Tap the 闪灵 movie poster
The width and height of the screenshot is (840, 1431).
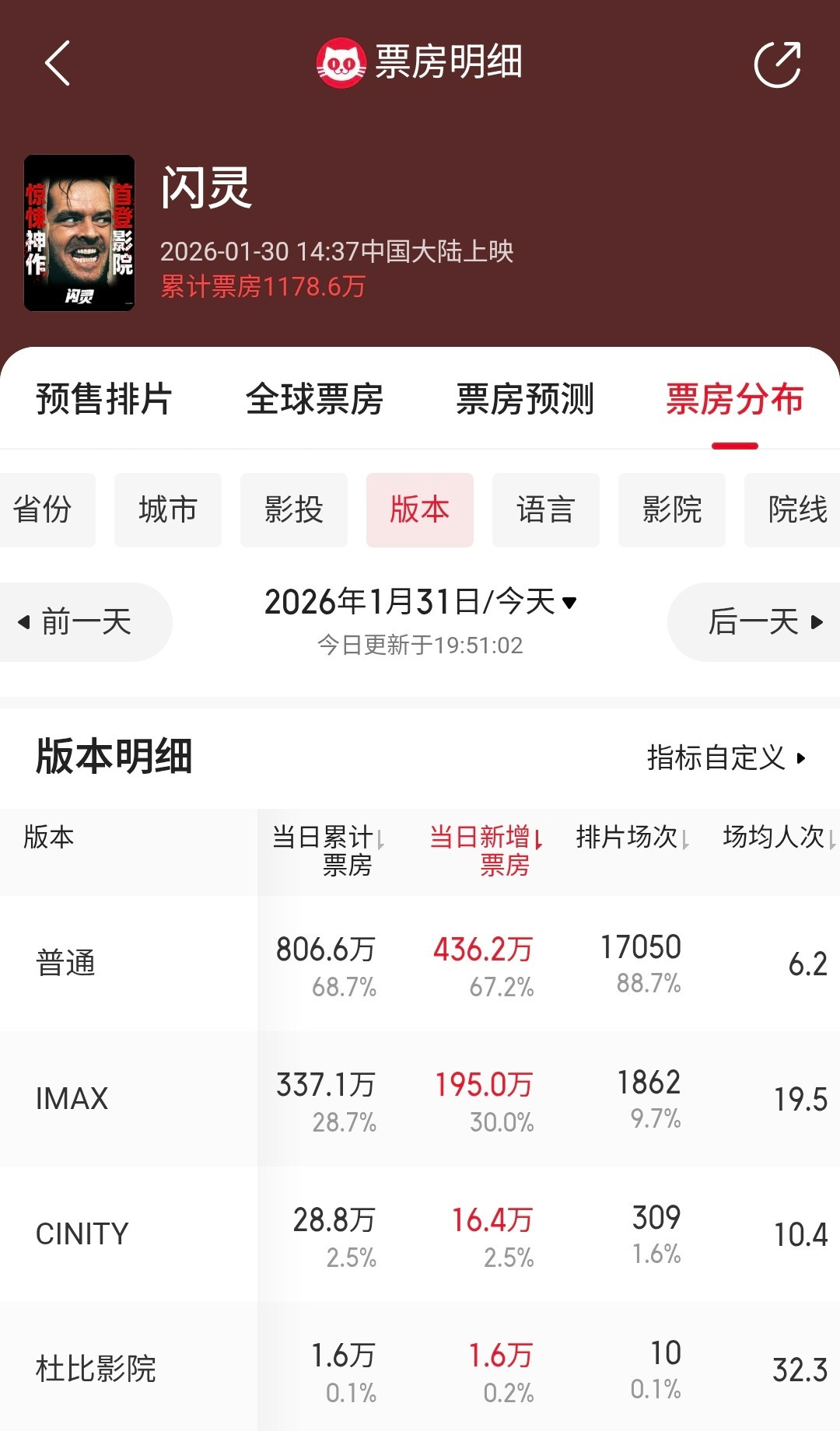tap(81, 232)
